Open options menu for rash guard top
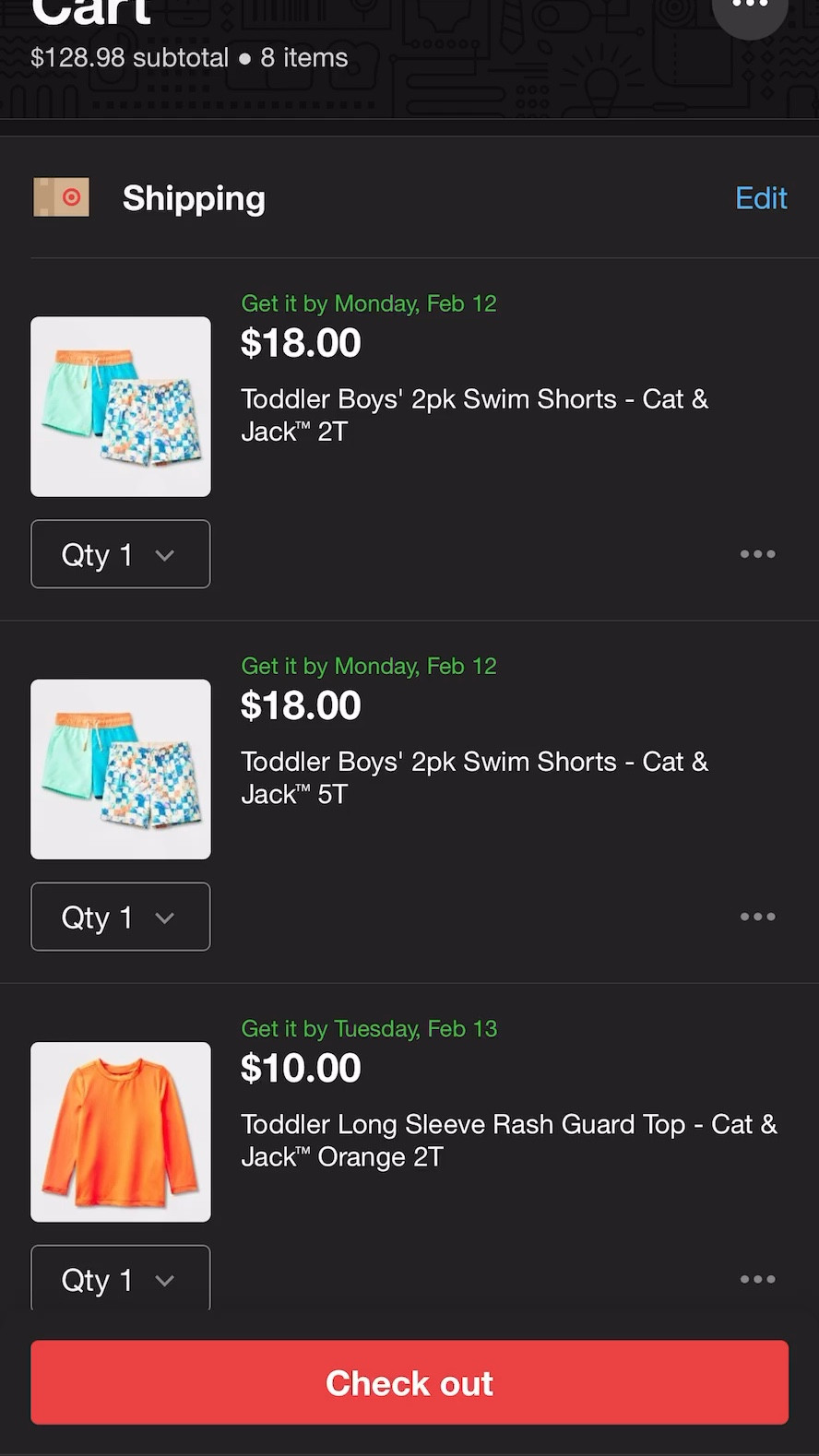This screenshot has width=819, height=1456. (x=757, y=1278)
